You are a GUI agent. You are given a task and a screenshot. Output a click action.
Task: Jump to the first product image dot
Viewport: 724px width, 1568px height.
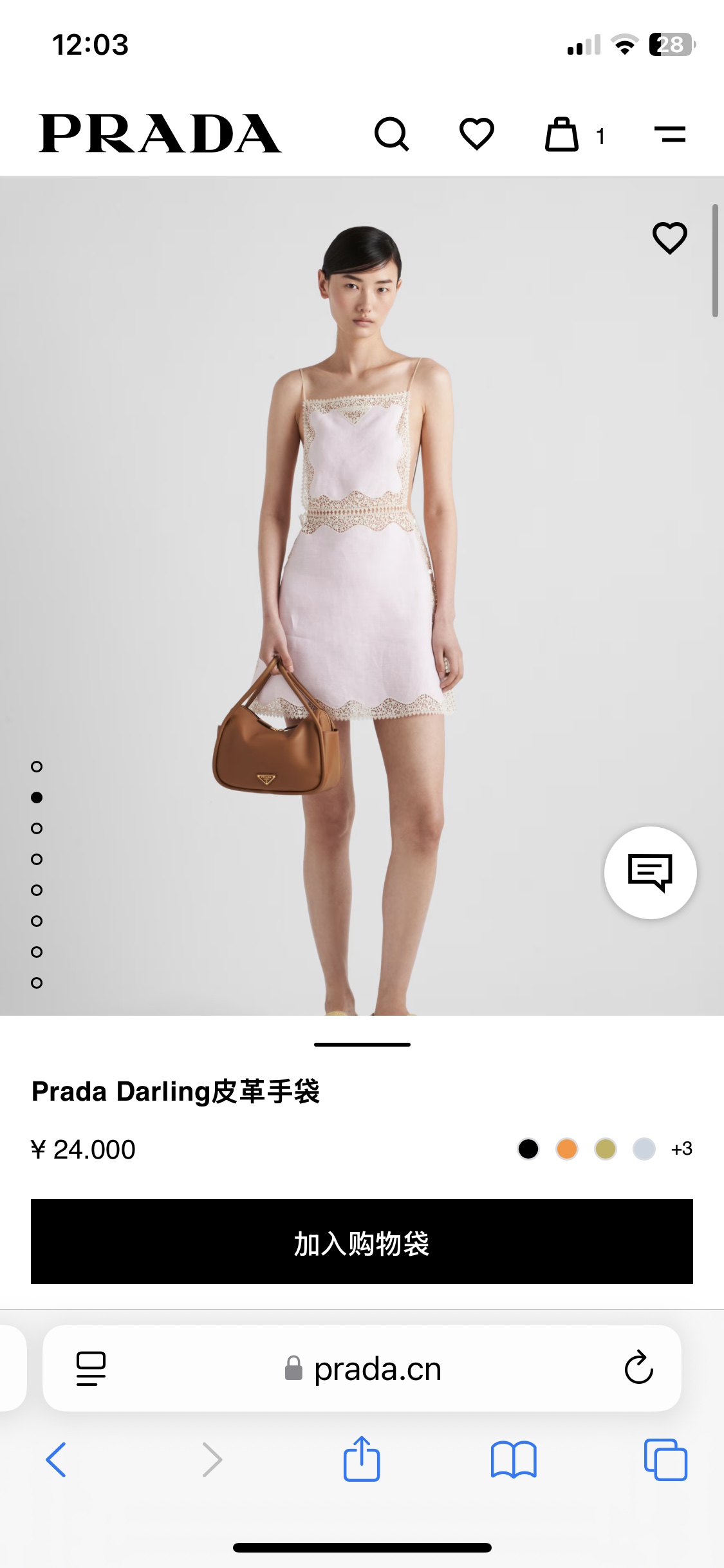pos(37,767)
